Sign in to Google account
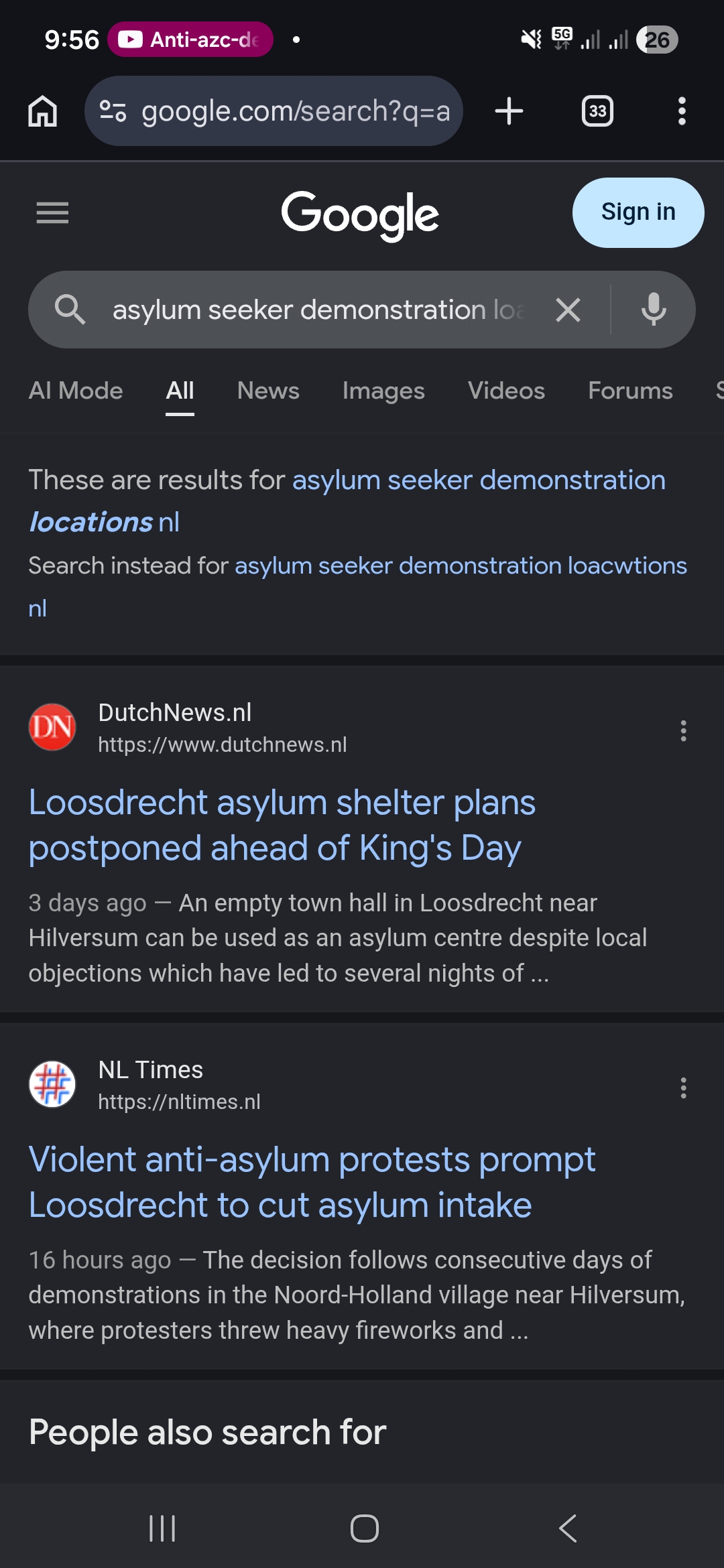 point(638,212)
